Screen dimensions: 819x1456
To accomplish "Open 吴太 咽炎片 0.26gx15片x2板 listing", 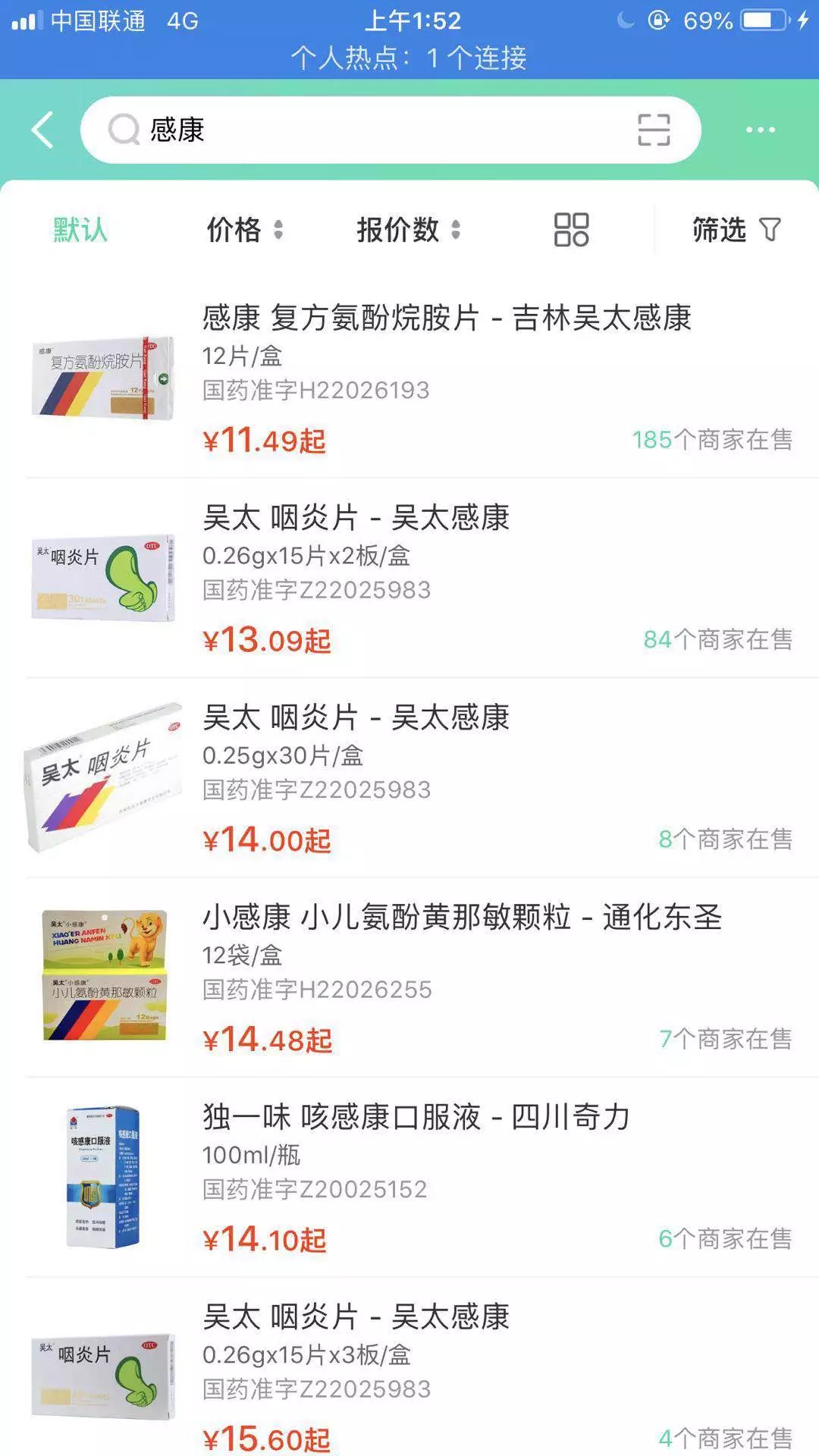I will (356, 519).
